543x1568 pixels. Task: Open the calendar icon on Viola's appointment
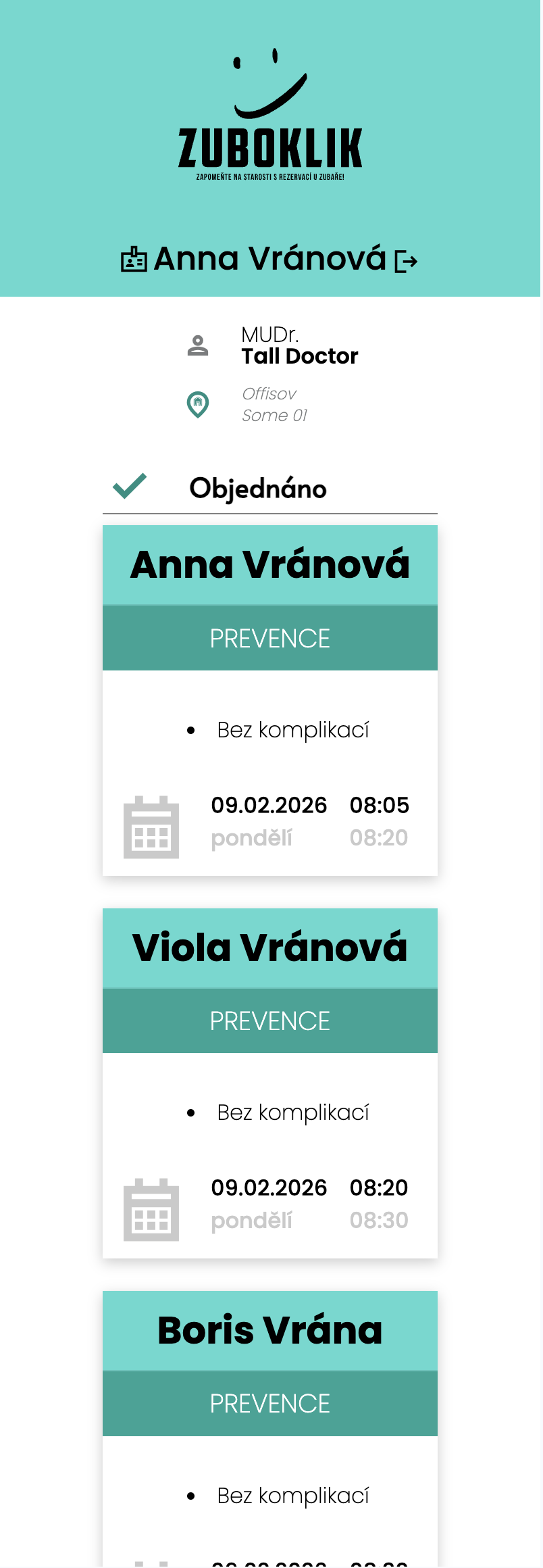click(x=151, y=1209)
